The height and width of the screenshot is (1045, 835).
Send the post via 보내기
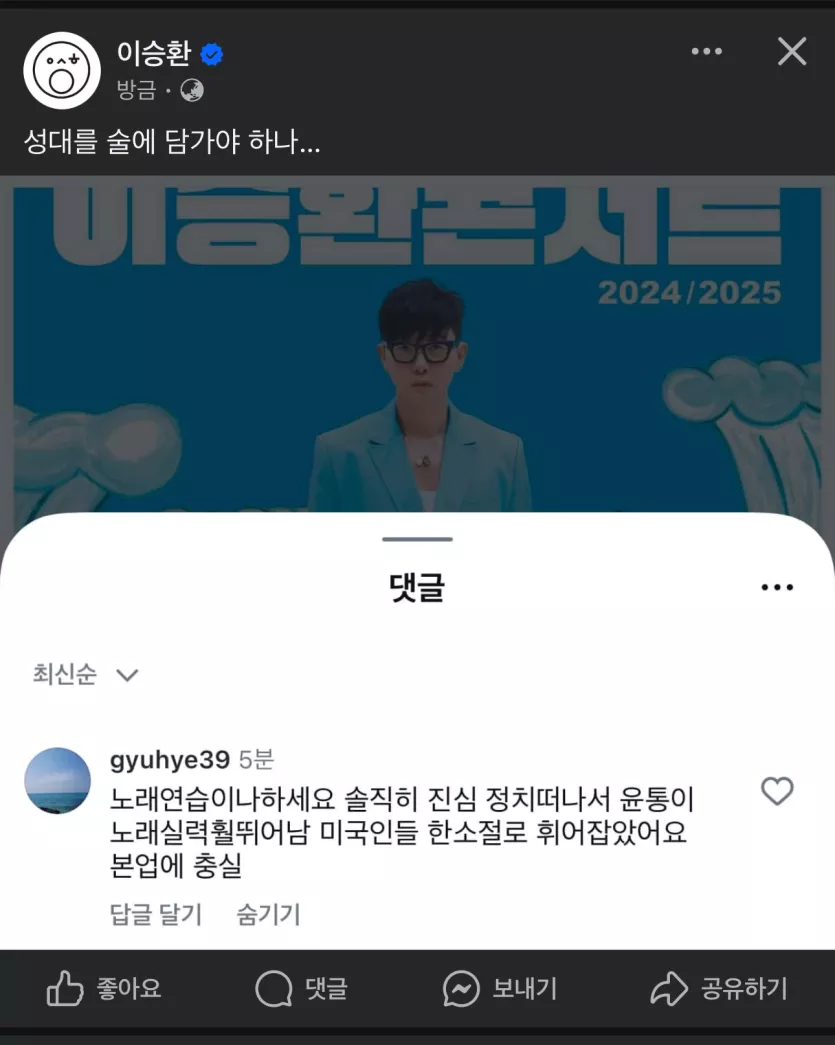[500, 990]
